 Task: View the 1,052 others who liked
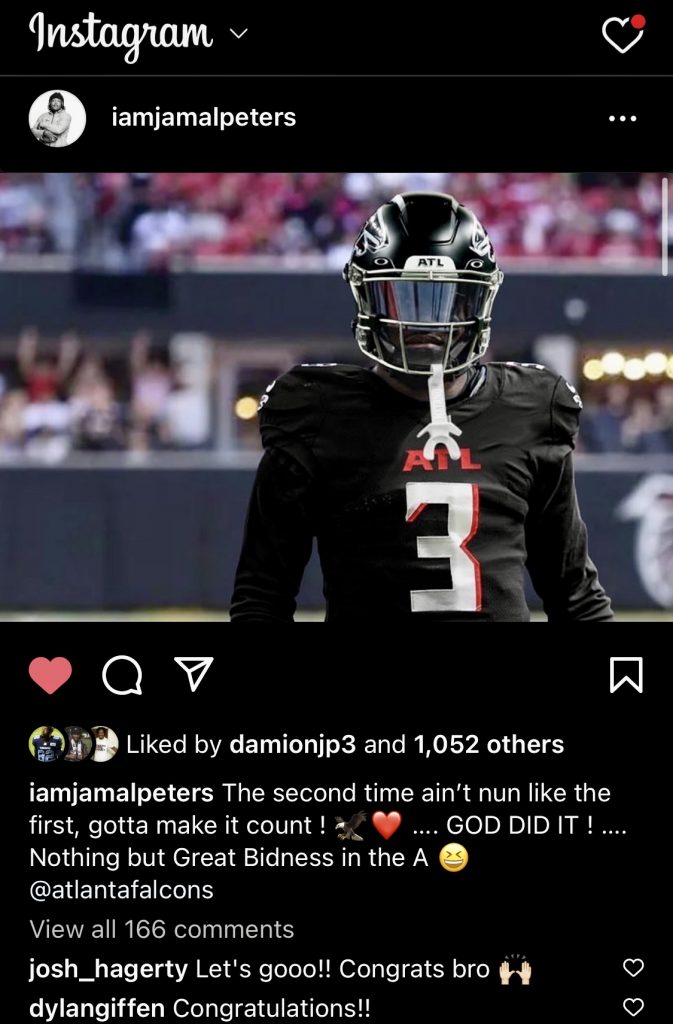click(x=488, y=744)
